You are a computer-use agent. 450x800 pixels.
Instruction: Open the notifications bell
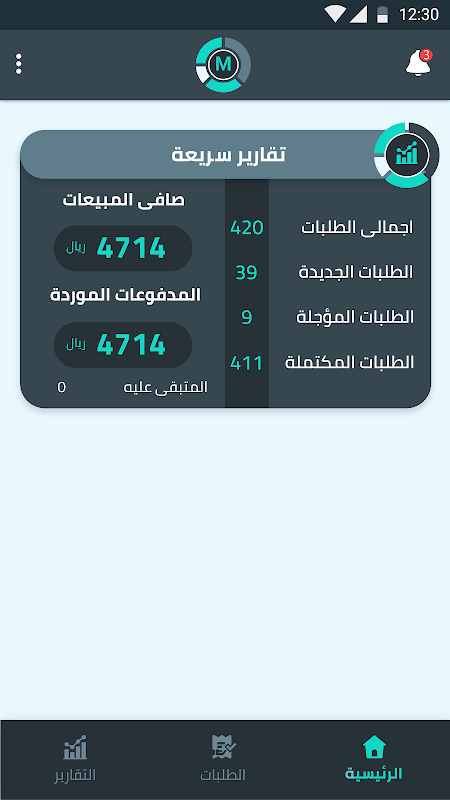pos(418,63)
